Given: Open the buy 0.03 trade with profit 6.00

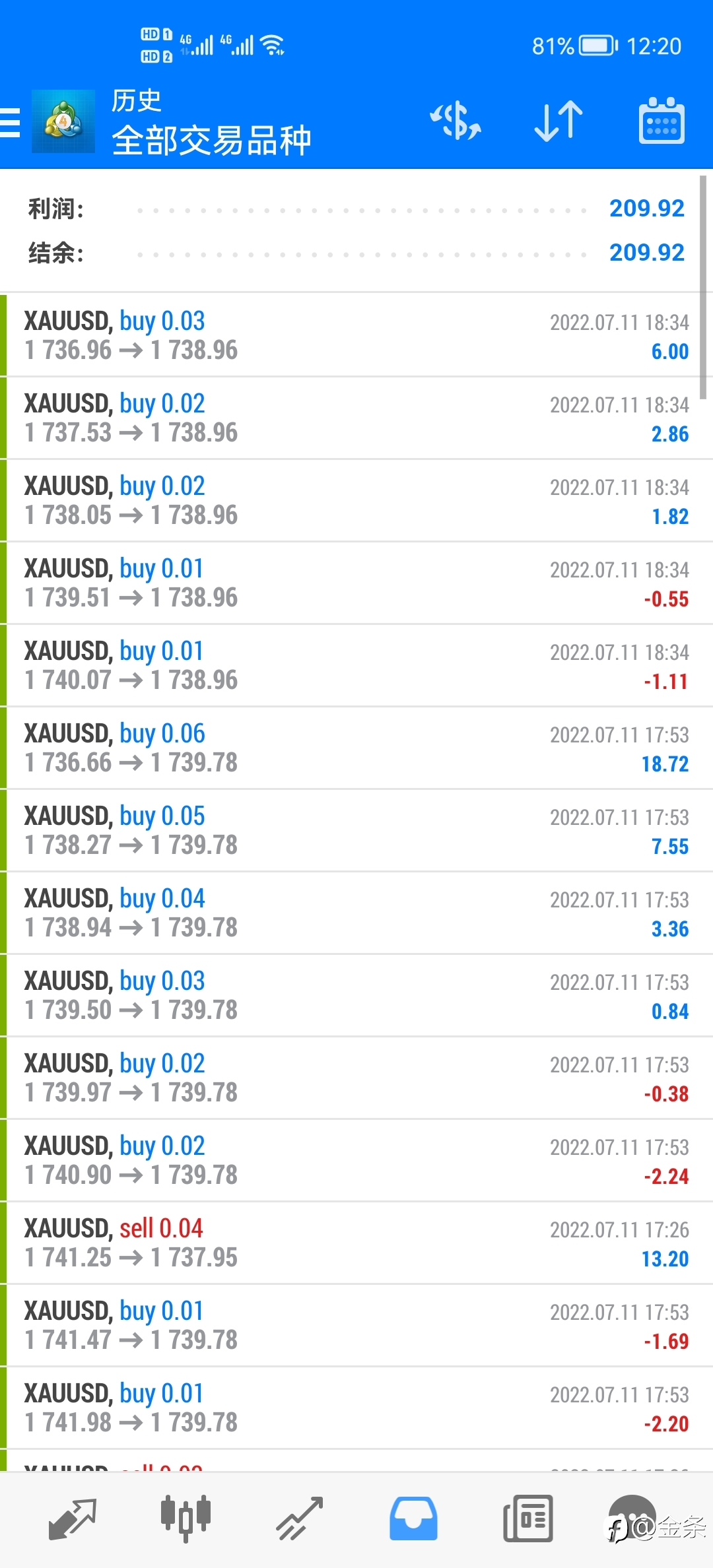Looking at the screenshot, I should click(x=356, y=335).
